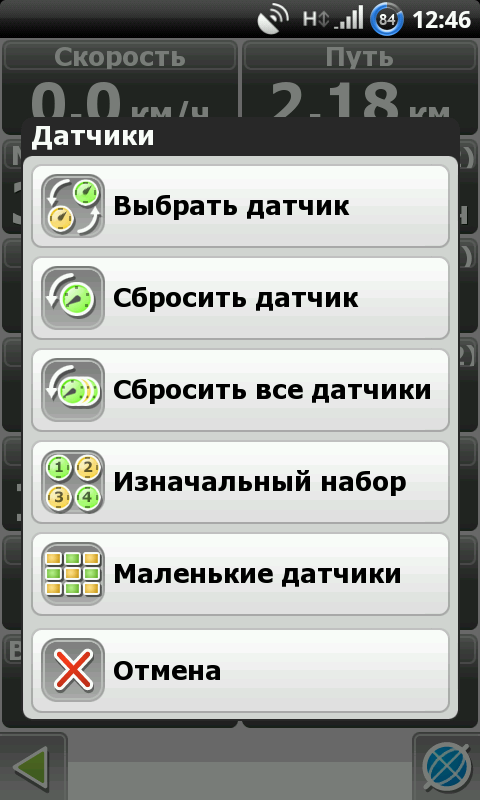The width and height of the screenshot is (480, 800).
Task: Switch to Маленькие датчики
Action: pyautogui.click(x=240, y=574)
